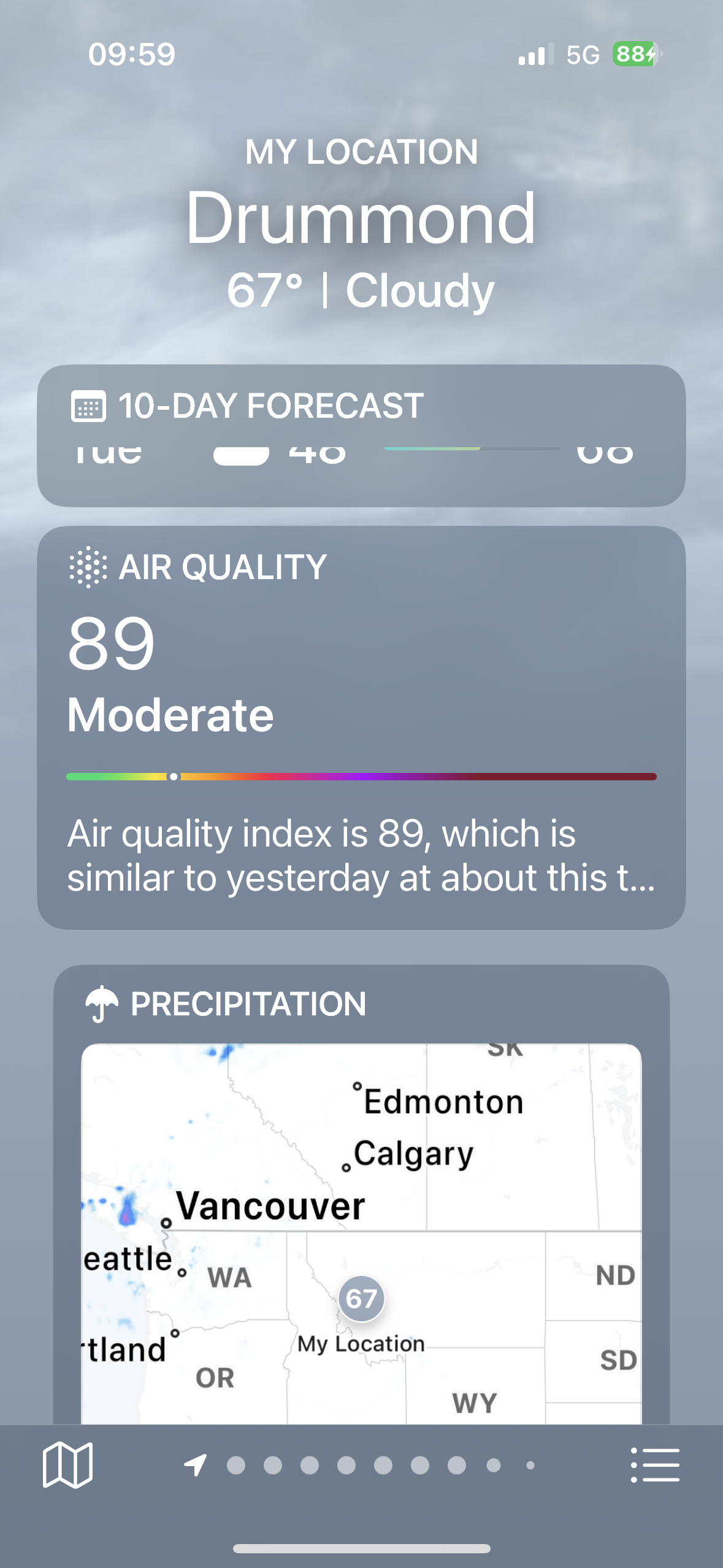Open the weather map view

pos(67,1465)
